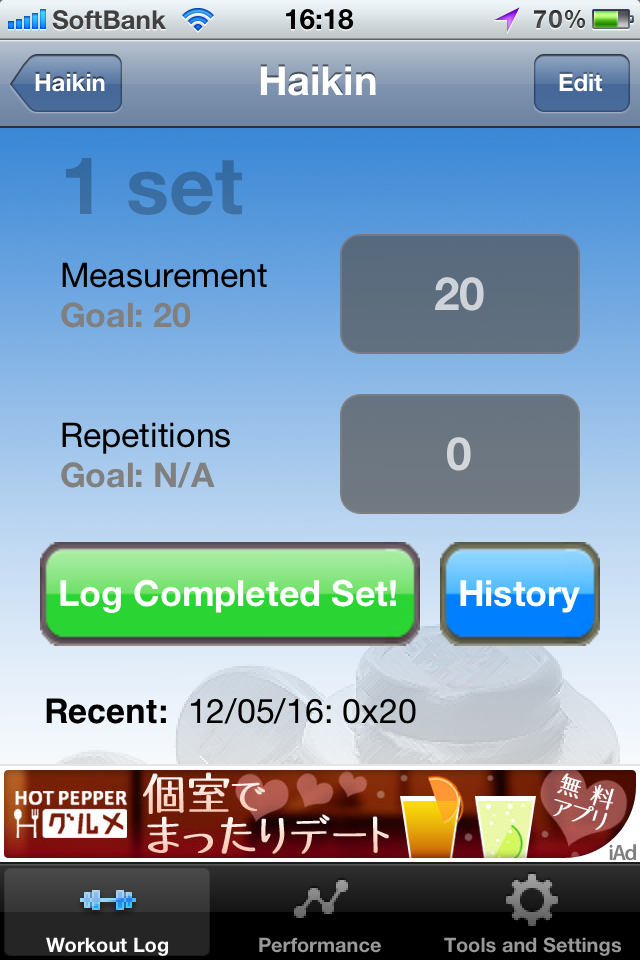Switch to the Workout Log tab
640x960 pixels.
point(107,912)
